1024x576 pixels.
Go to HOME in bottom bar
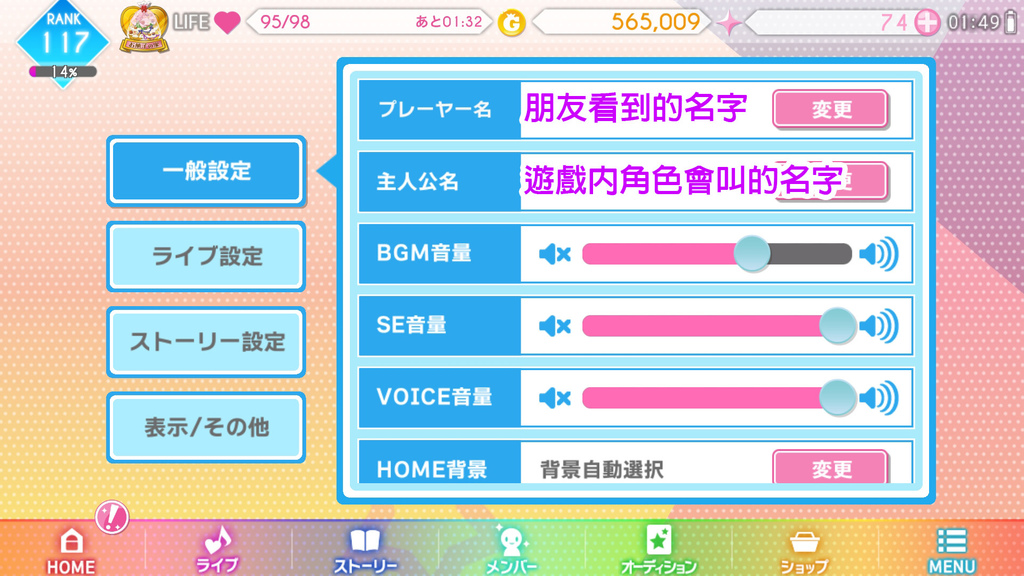click(x=71, y=550)
